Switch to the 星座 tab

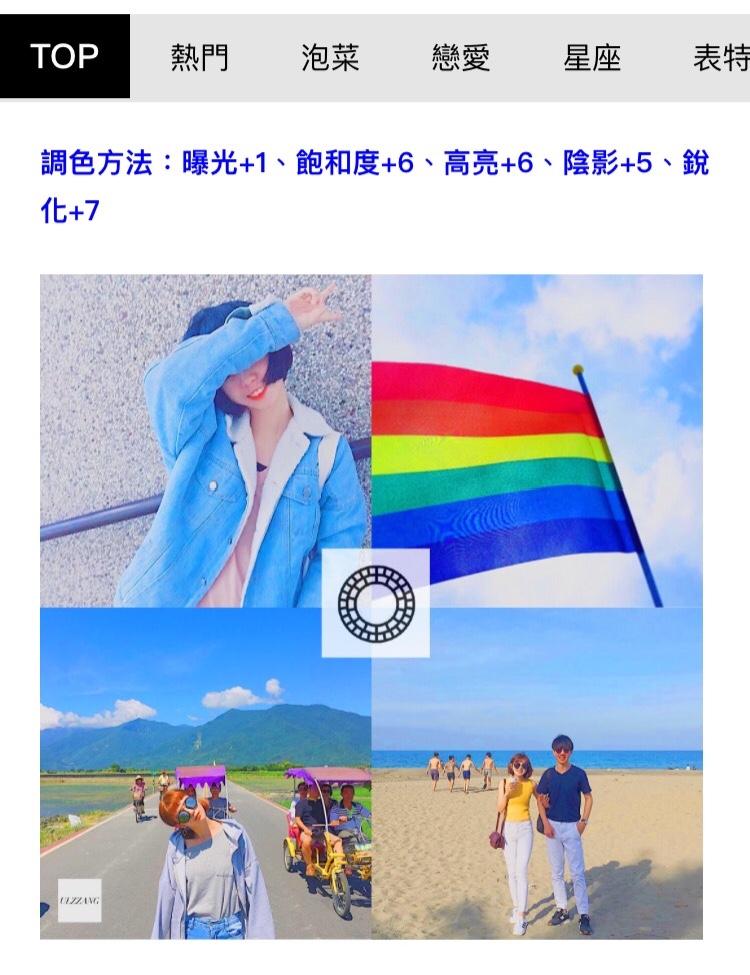coord(592,58)
